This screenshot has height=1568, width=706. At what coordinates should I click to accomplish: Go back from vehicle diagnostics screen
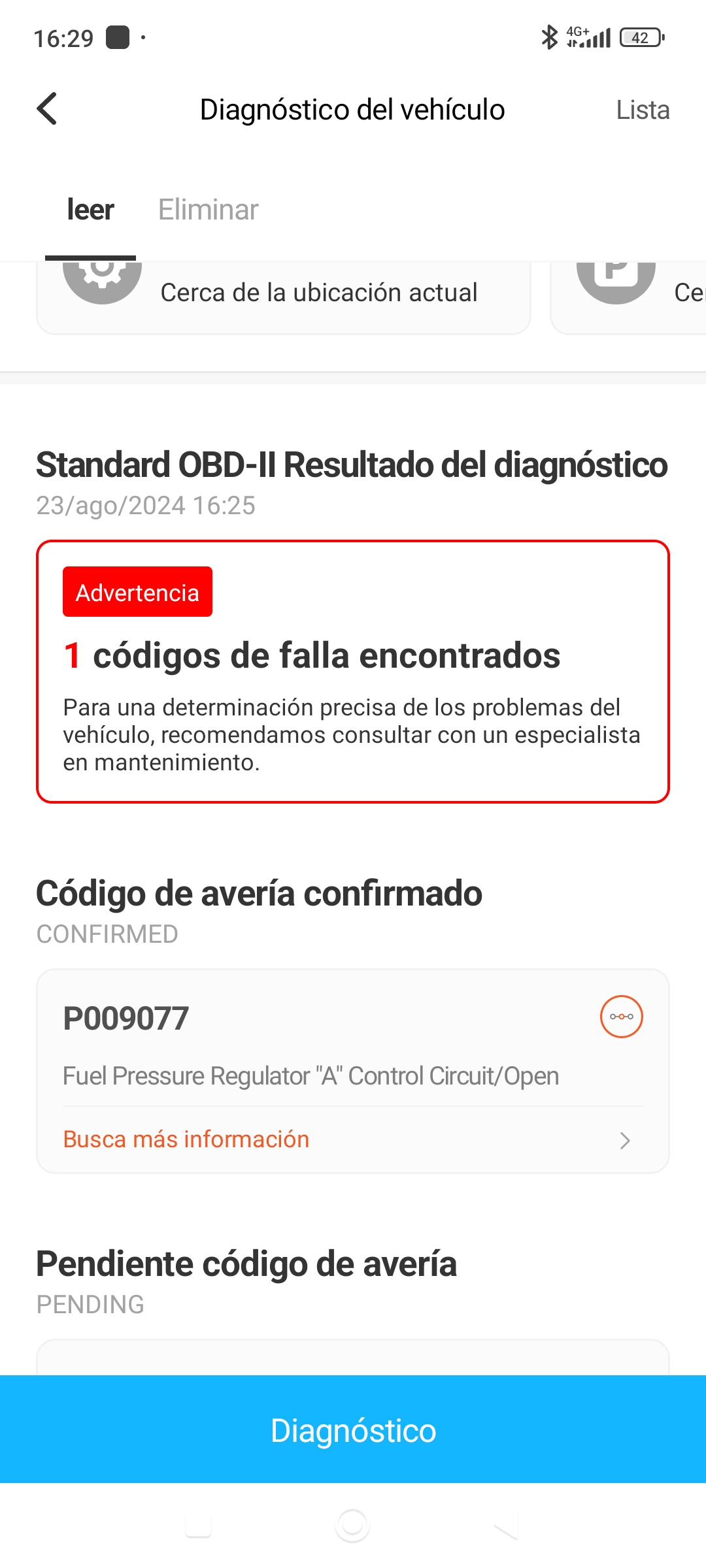(47, 108)
